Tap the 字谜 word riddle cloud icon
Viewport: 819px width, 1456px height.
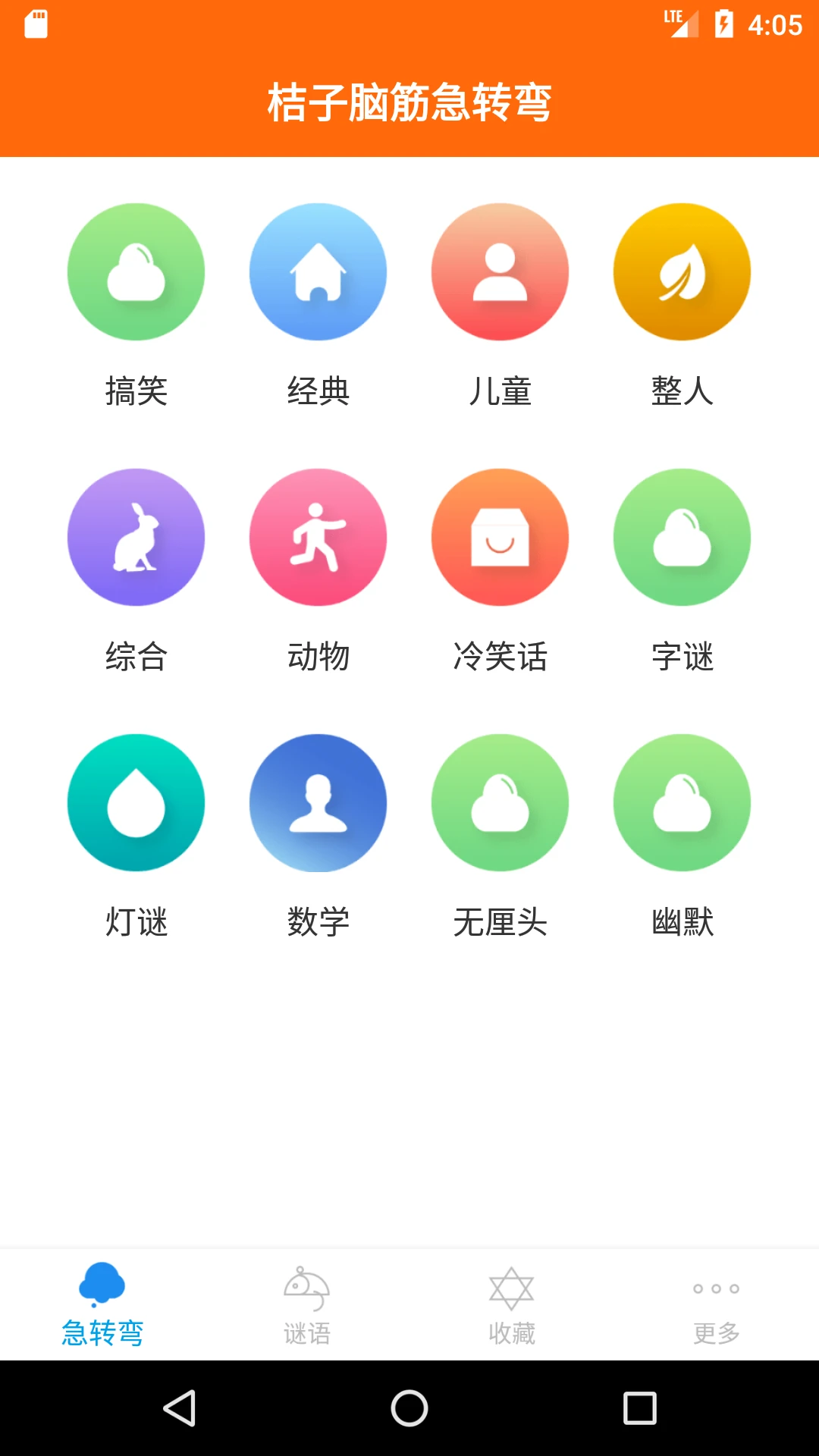682,537
